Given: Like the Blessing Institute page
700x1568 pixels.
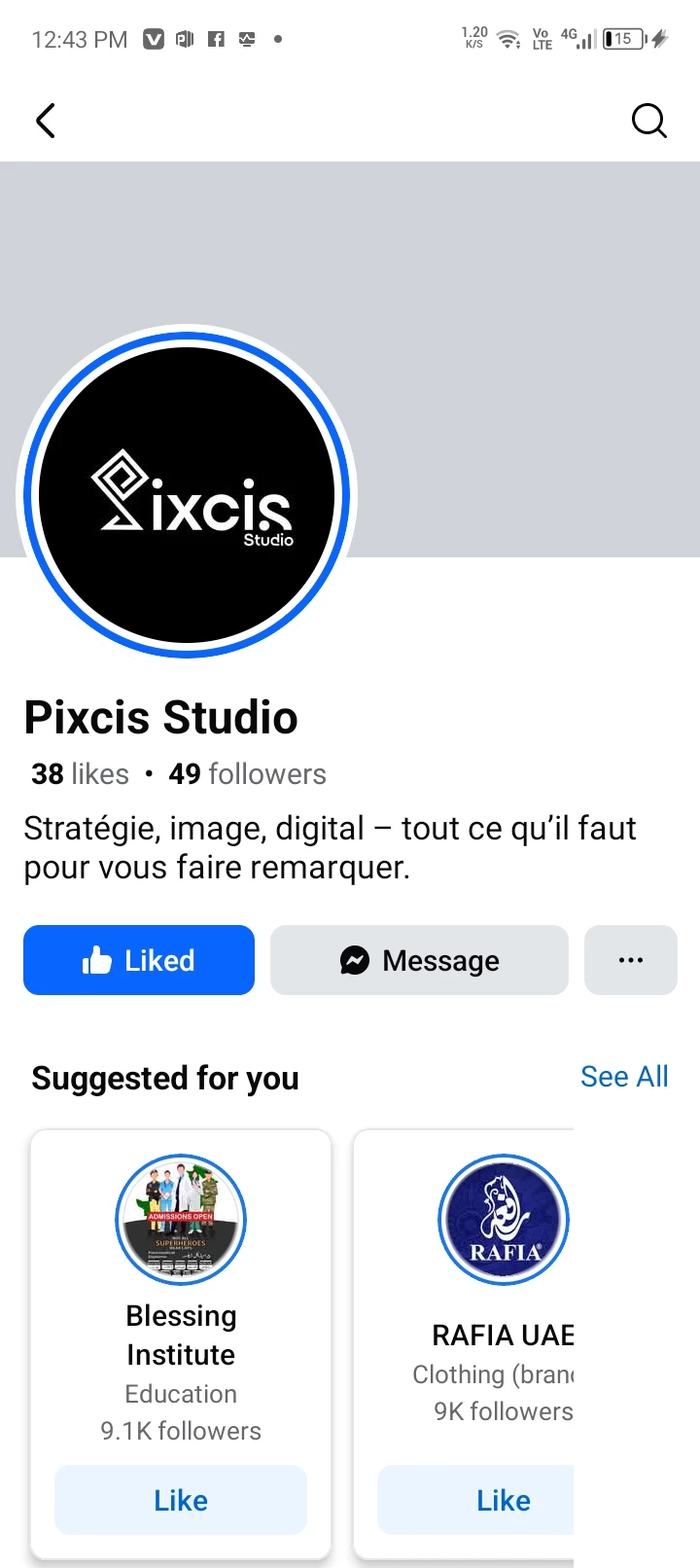Looking at the screenshot, I should (181, 1500).
